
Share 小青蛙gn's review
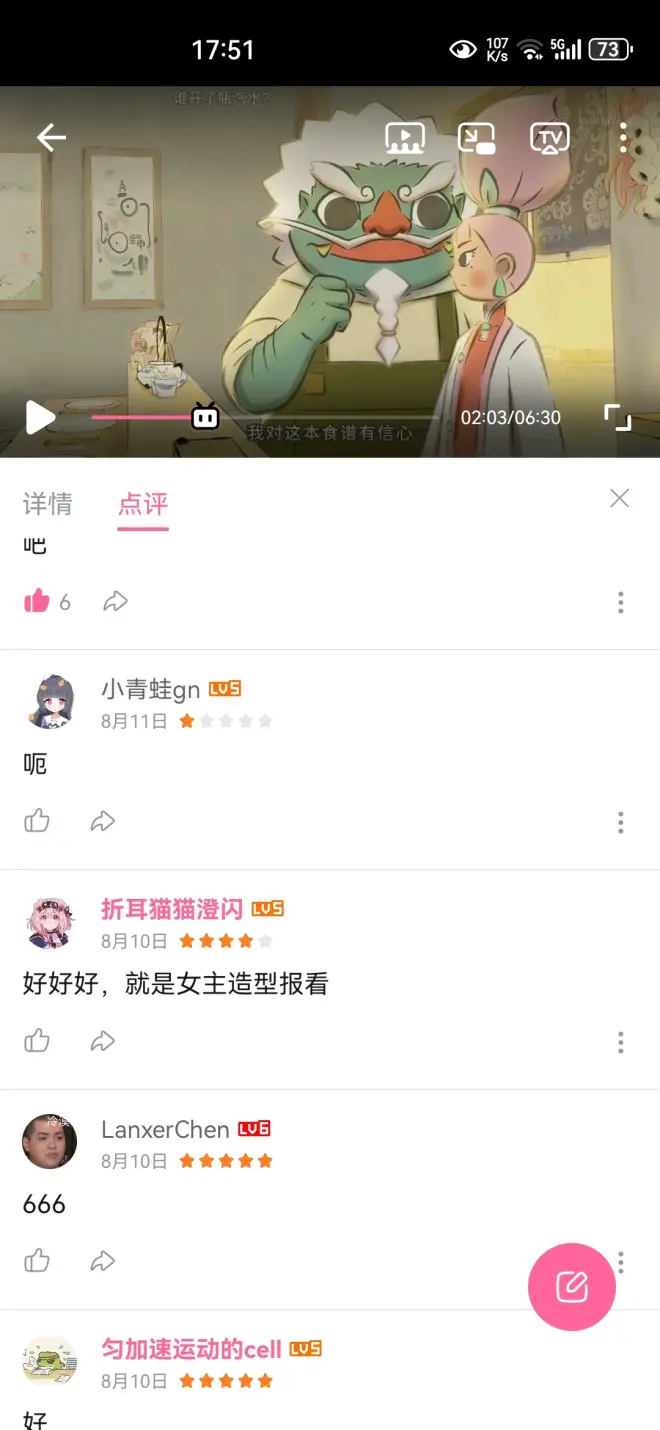tap(103, 822)
